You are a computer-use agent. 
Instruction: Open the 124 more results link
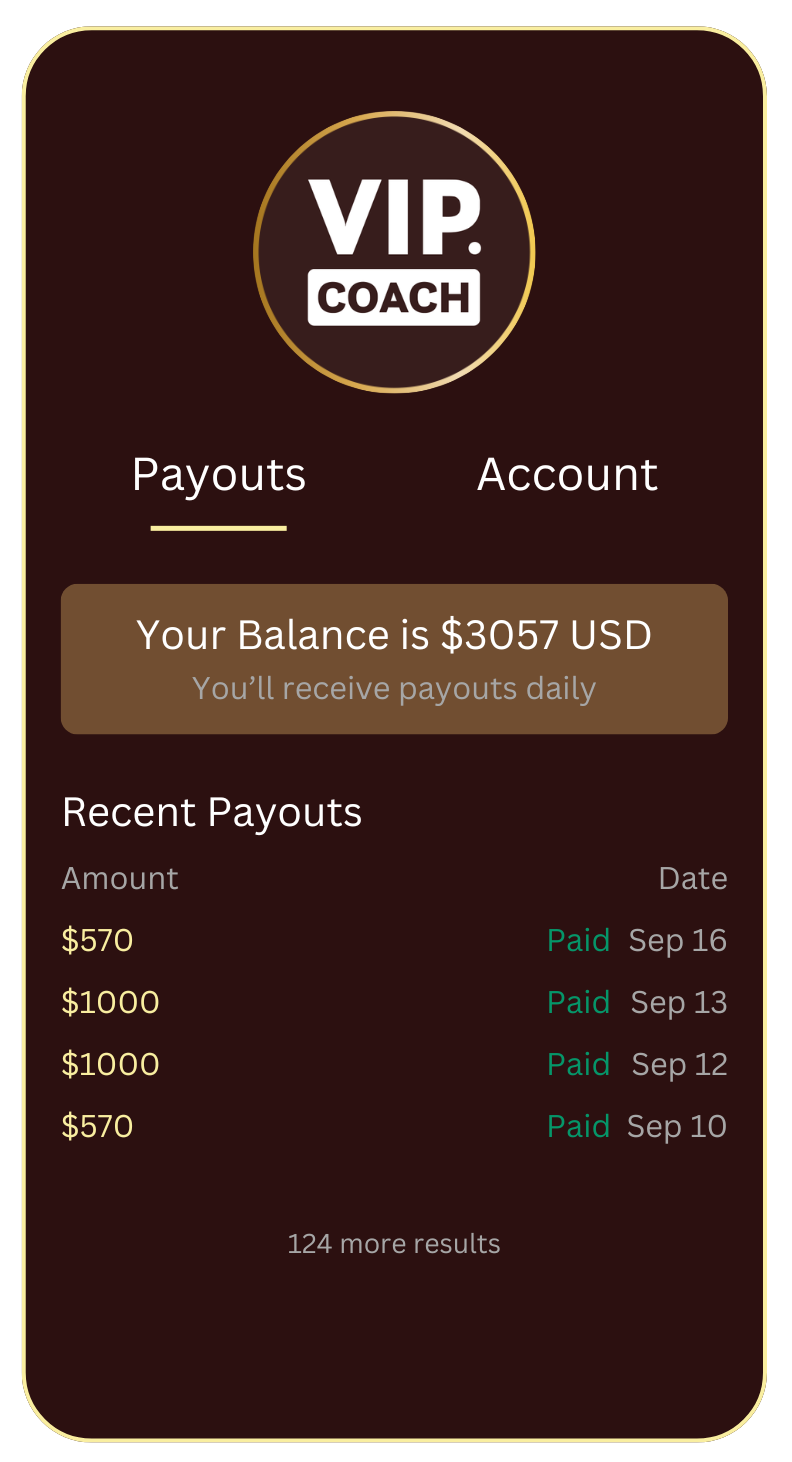(x=394, y=1244)
